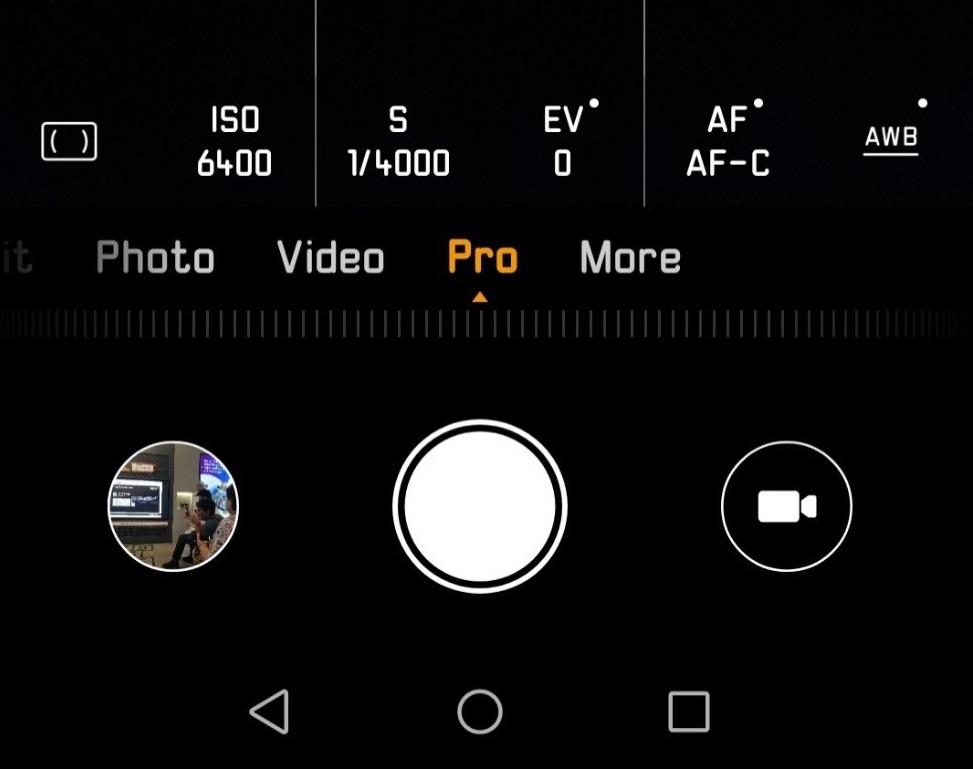Open the More modes tab

point(630,258)
